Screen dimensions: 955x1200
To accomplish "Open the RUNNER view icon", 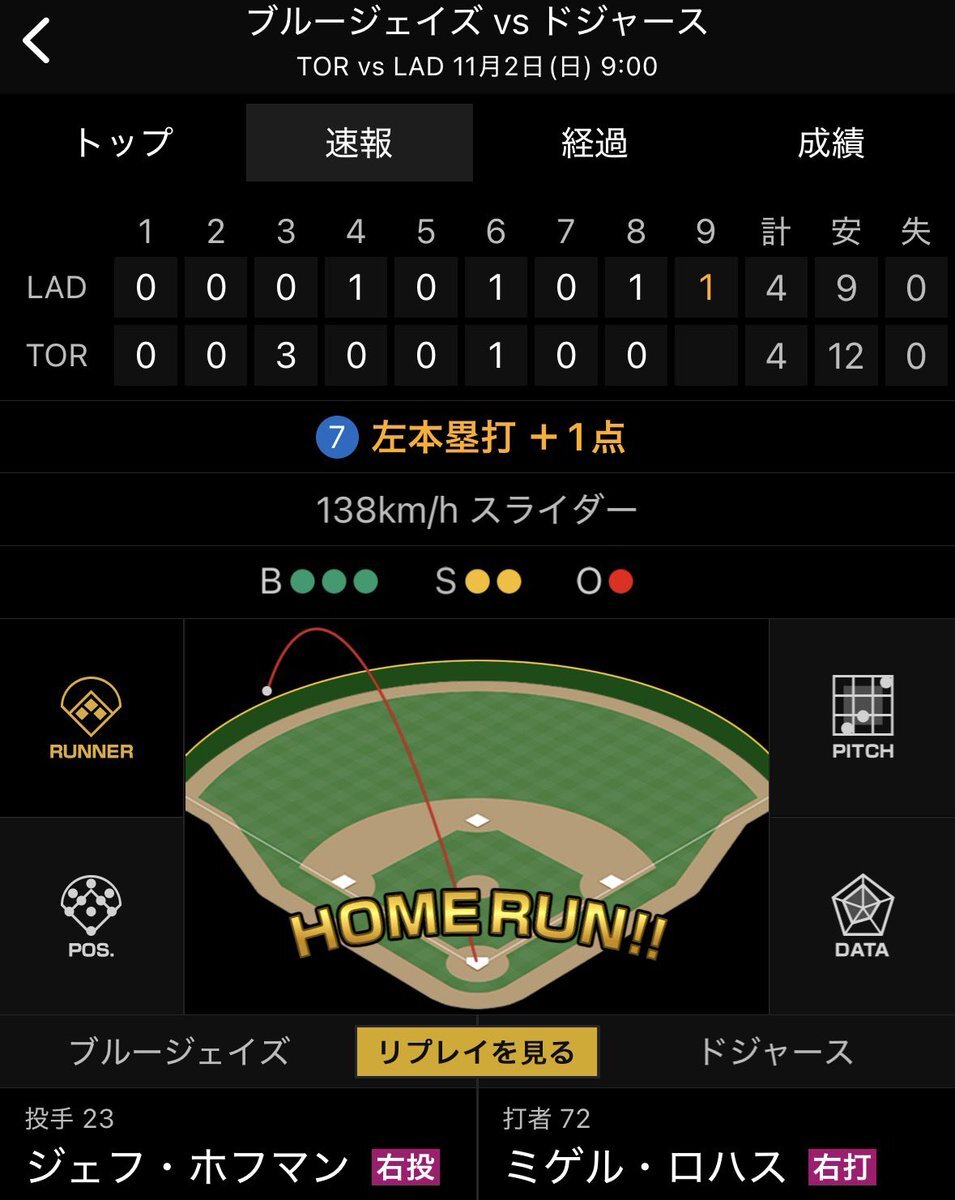I will click(x=90, y=715).
